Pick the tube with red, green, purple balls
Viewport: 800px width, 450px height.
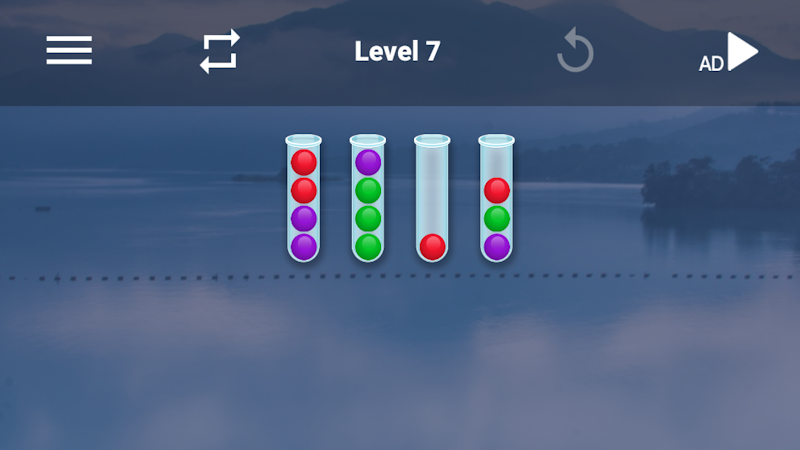point(496,198)
